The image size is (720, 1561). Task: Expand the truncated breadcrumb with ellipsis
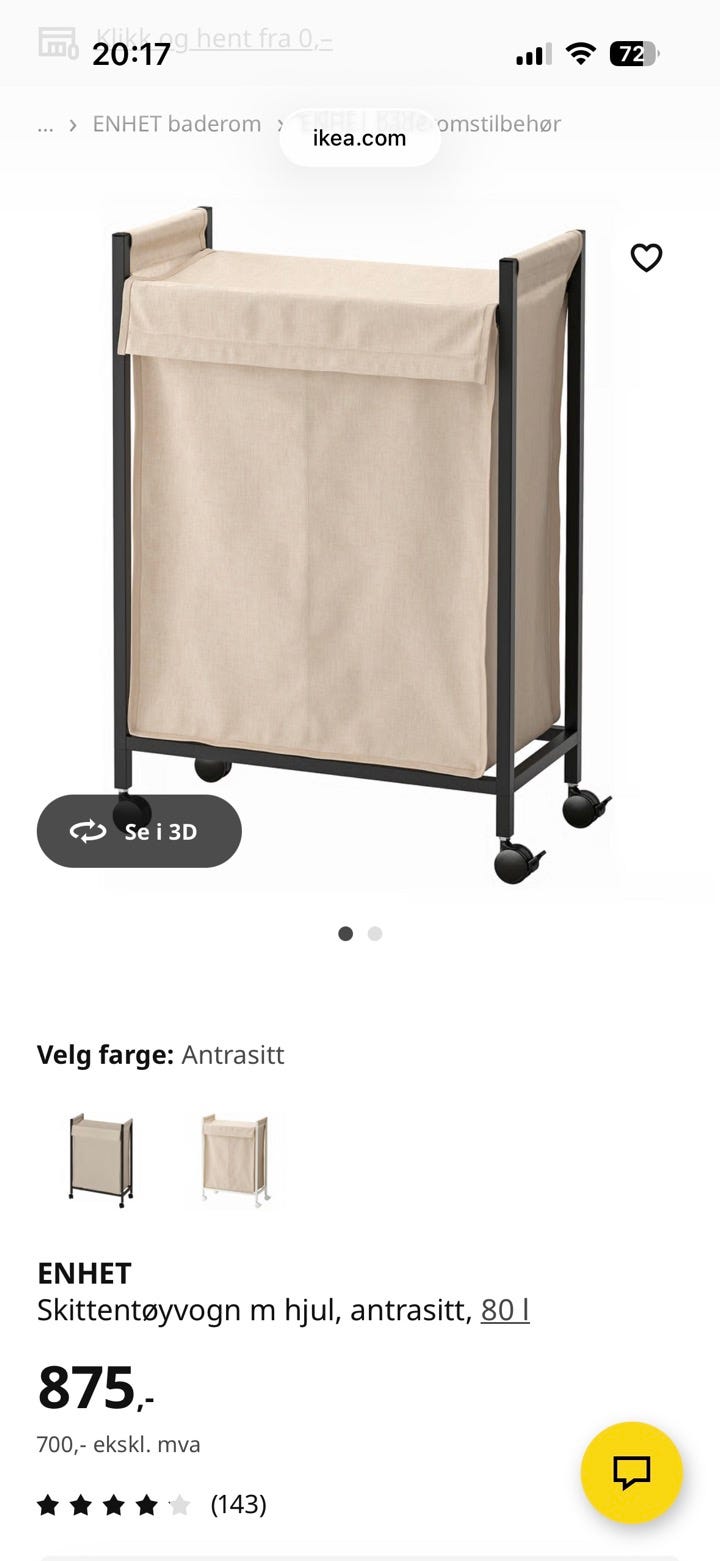[44, 124]
